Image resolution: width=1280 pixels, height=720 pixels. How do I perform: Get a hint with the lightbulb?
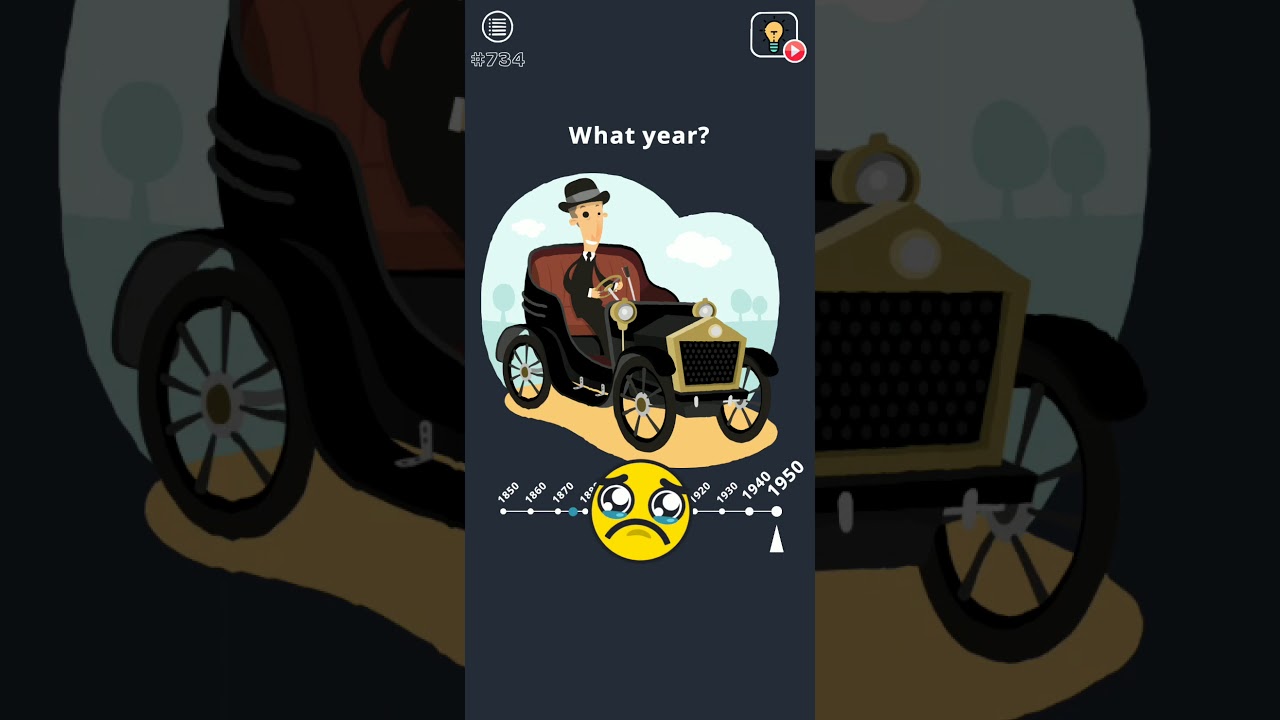tap(775, 36)
